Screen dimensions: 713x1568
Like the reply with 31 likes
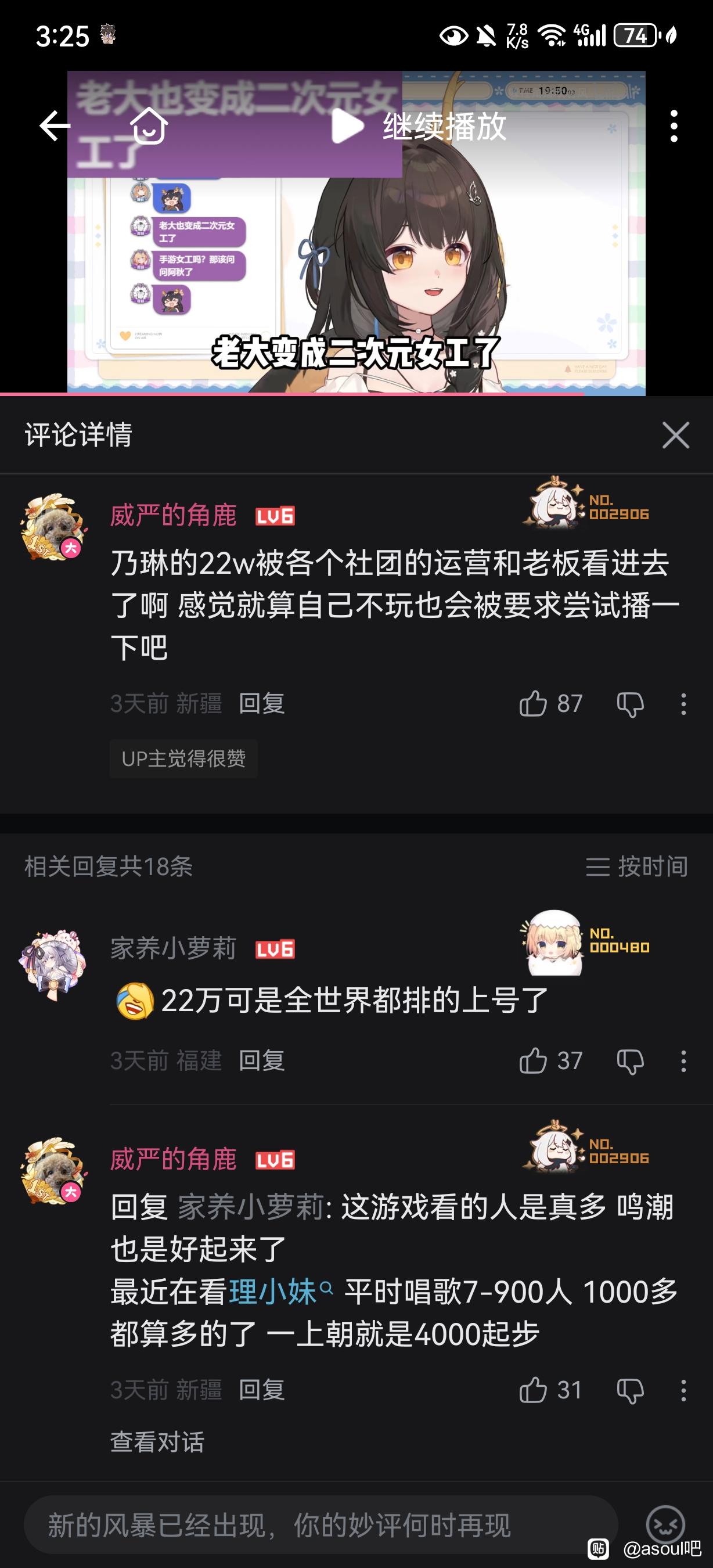[550, 1390]
